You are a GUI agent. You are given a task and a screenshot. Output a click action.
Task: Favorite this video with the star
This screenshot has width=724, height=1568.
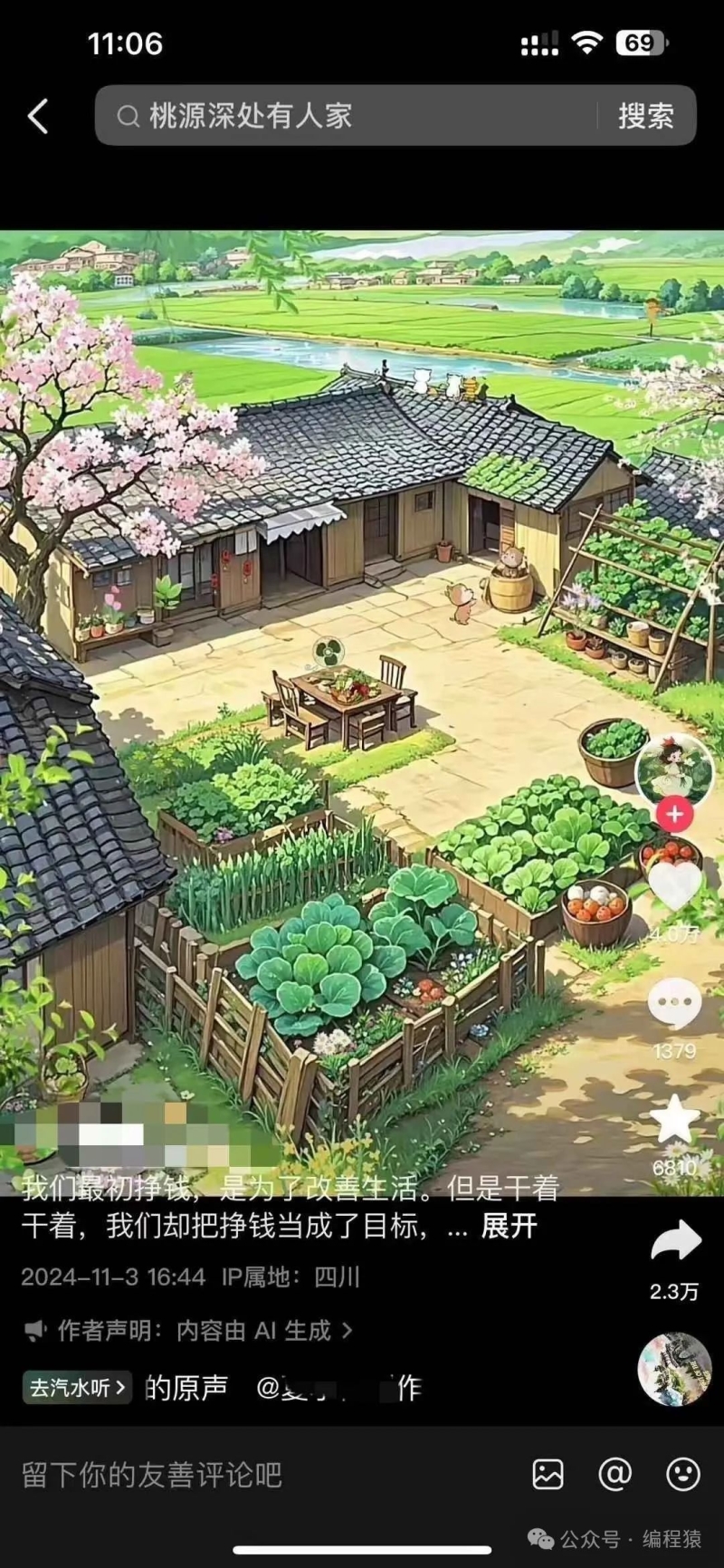[x=674, y=1120]
